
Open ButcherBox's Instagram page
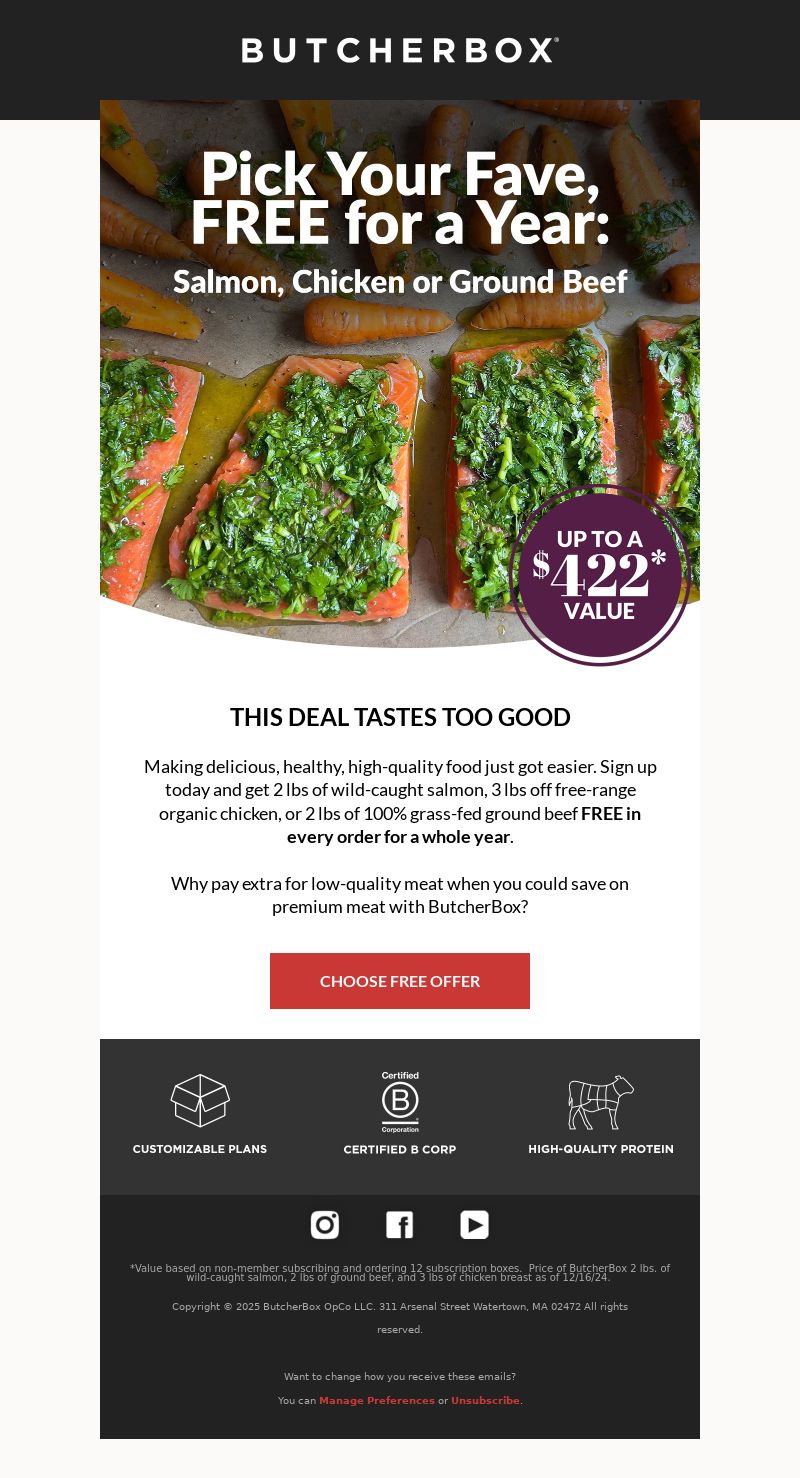(x=325, y=1225)
